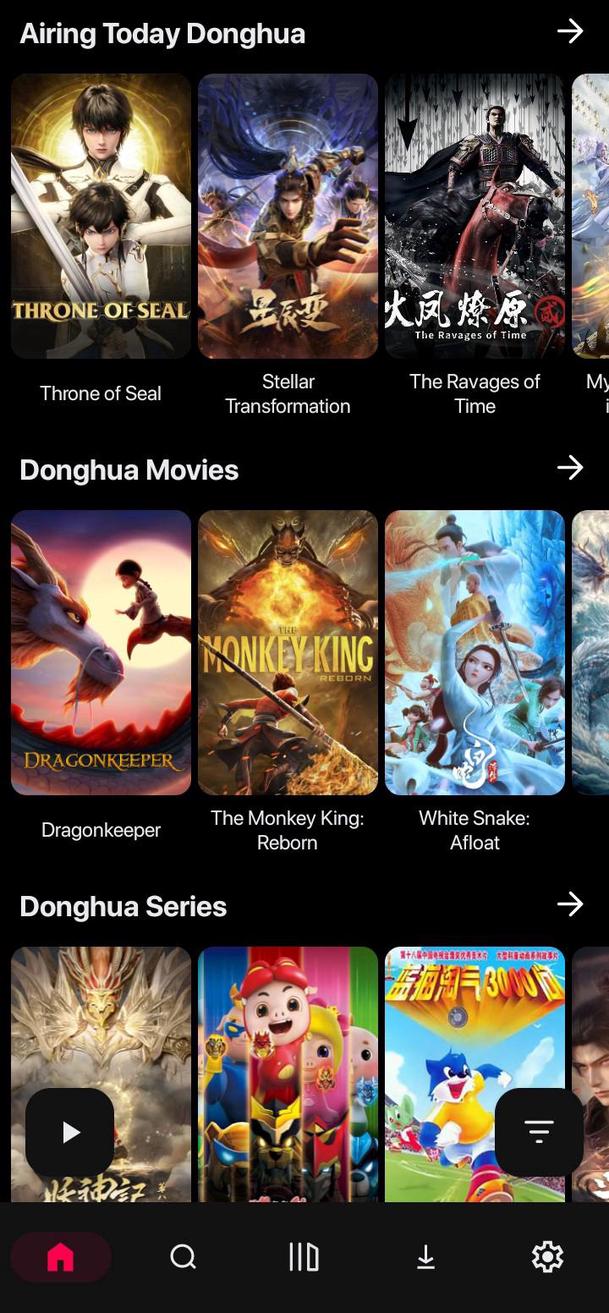This screenshot has width=609, height=1313.
Task: Open Stellar Transformation poster
Action: [288, 216]
